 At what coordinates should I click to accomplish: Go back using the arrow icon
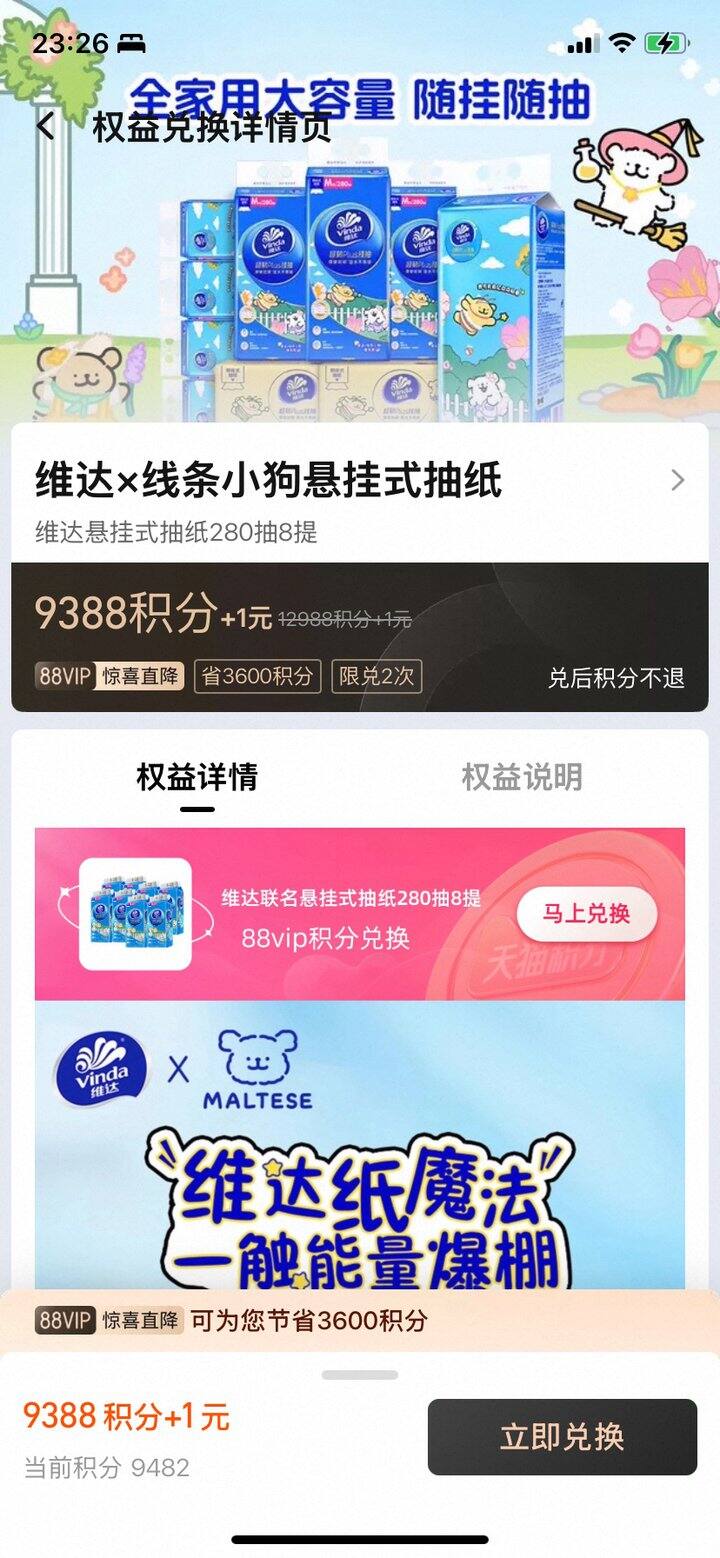(x=45, y=127)
